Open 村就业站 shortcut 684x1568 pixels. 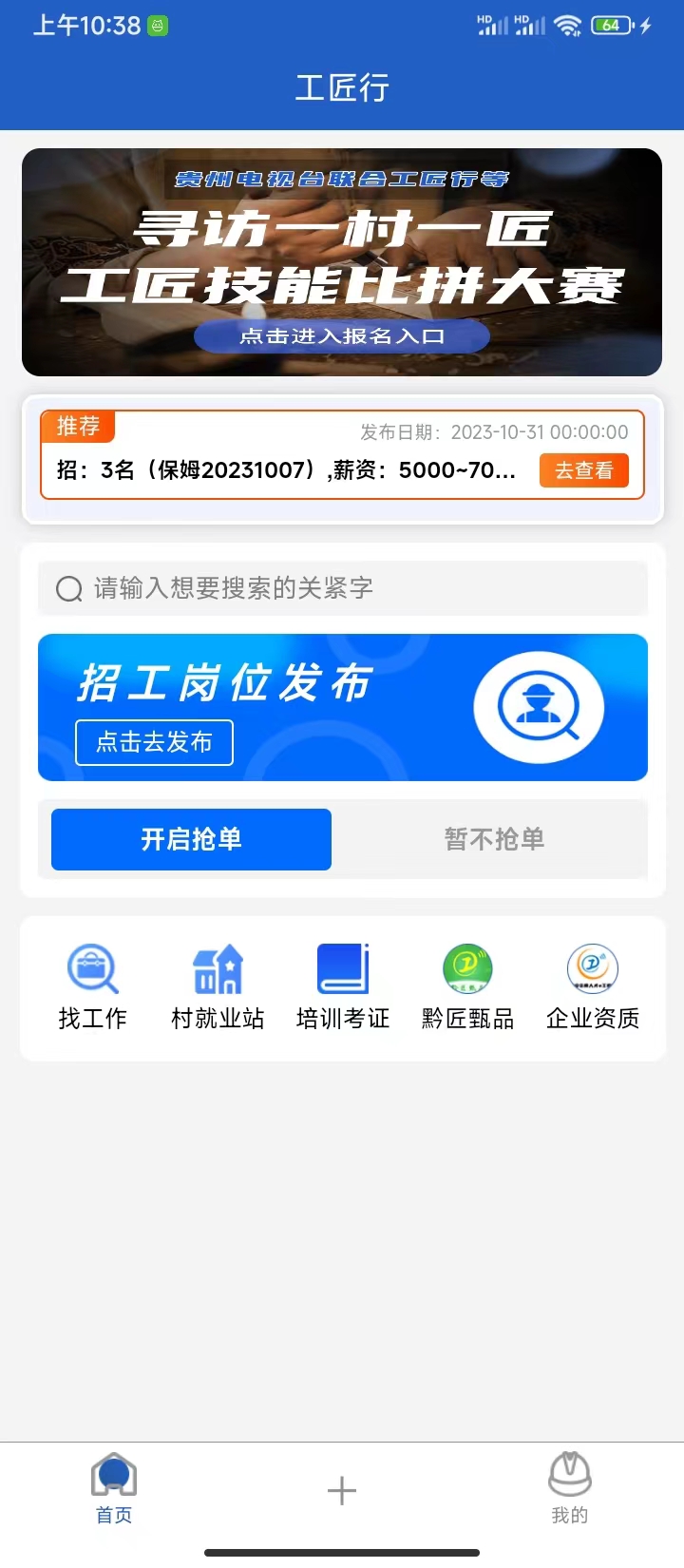pyautogui.click(x=218, y=988)
